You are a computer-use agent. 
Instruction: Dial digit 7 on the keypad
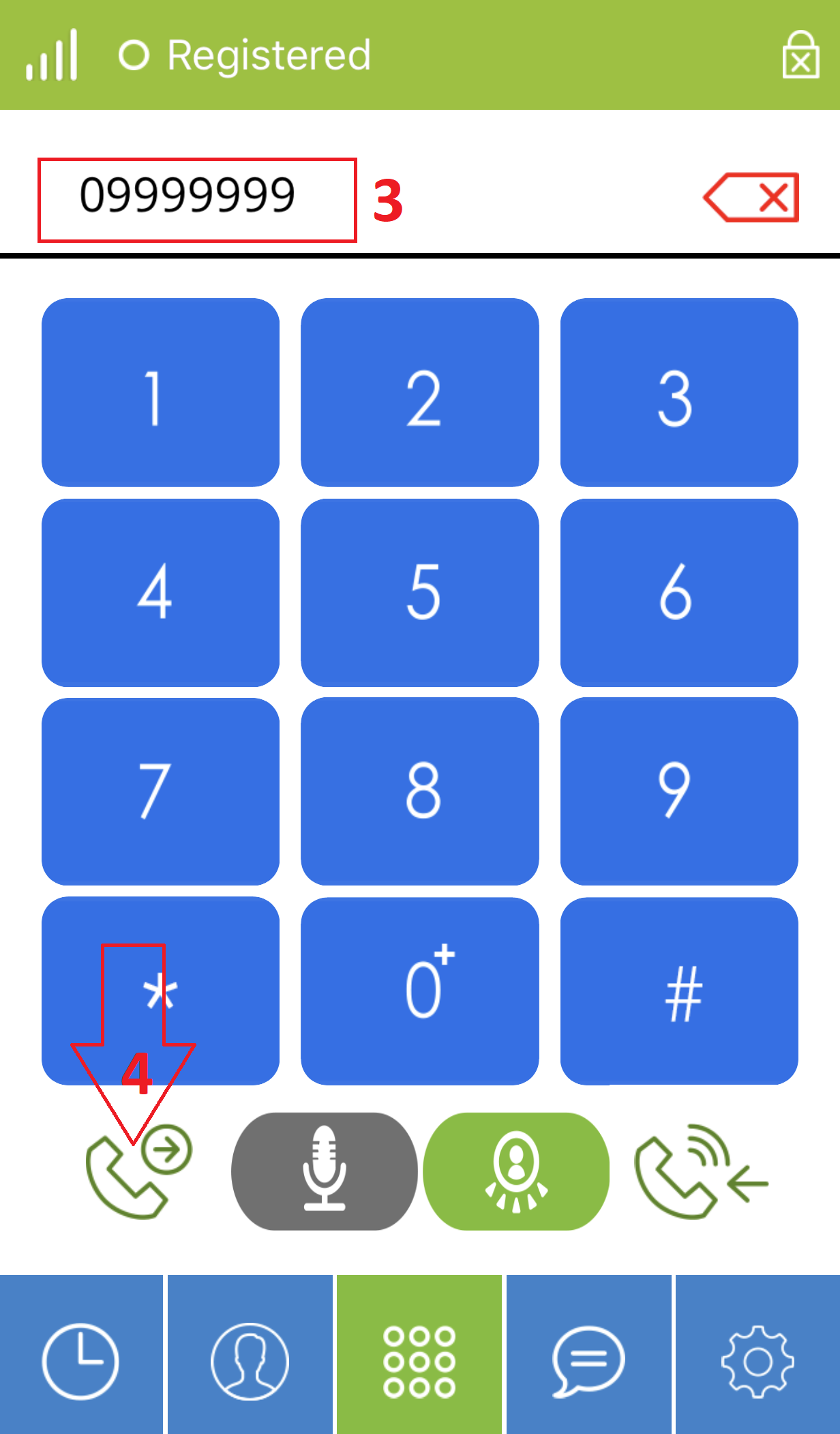pyautogui.click(x=160, y=791)
